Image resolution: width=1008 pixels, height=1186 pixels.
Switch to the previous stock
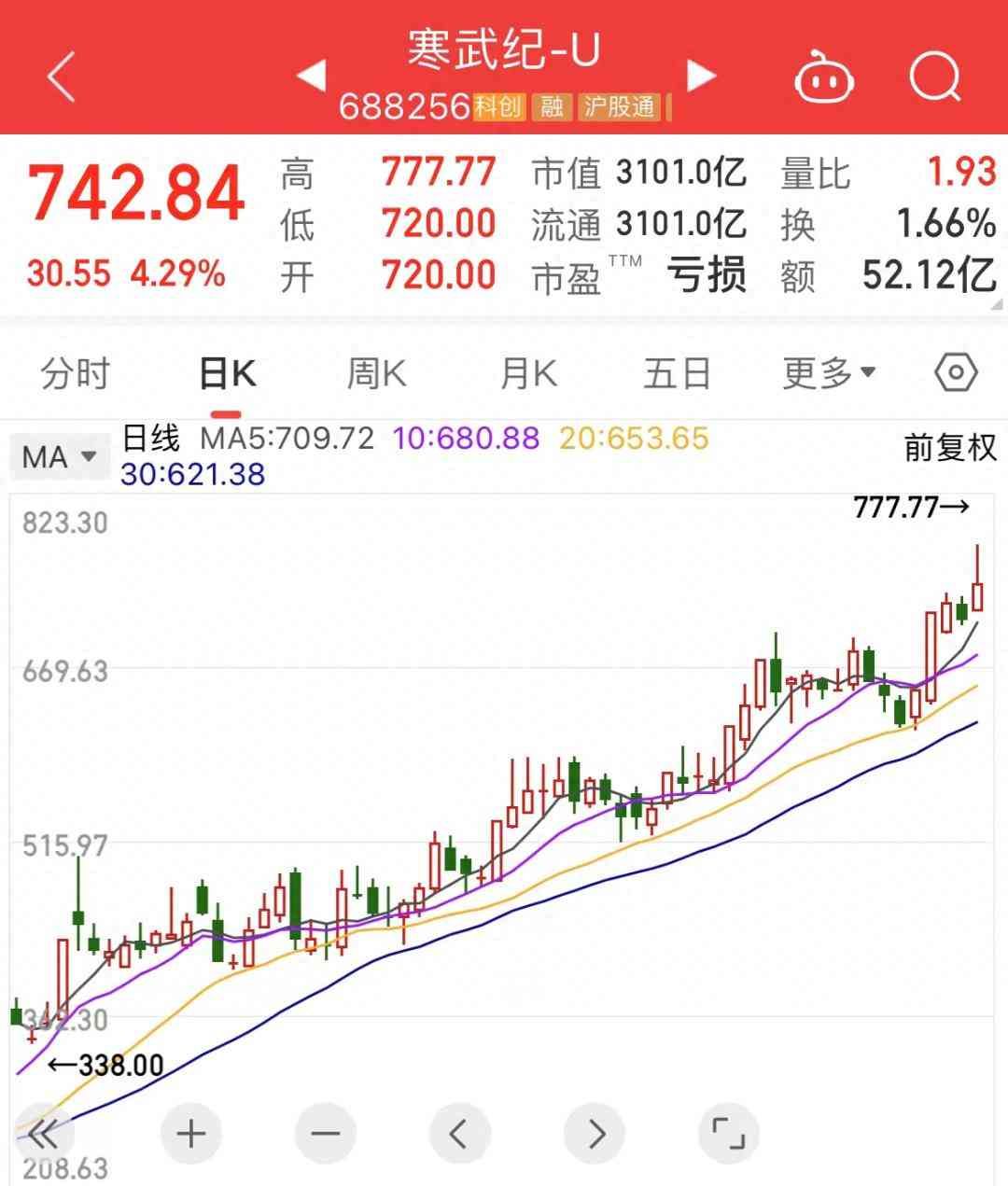click(x=311, y=76)
